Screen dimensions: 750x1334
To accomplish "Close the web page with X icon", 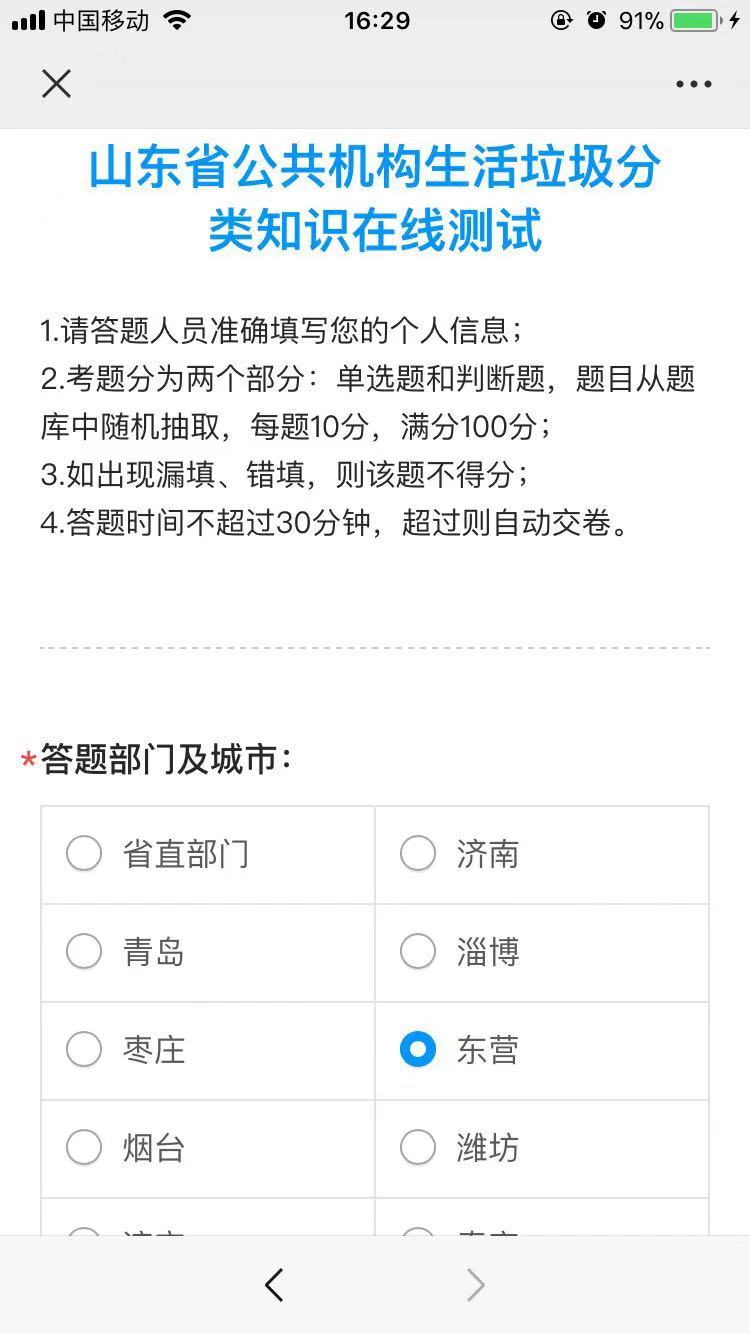I will [56, 84].
